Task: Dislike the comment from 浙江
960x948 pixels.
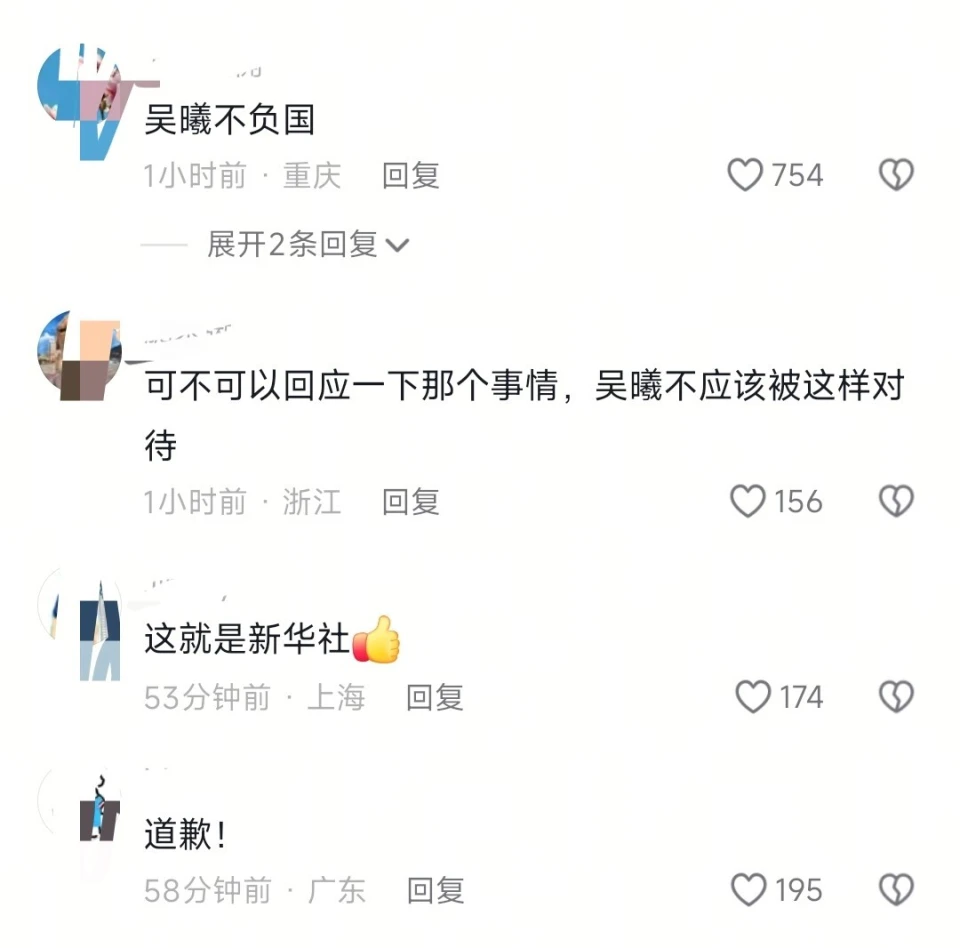Action: pyautogui.click(x=895, y=501)
